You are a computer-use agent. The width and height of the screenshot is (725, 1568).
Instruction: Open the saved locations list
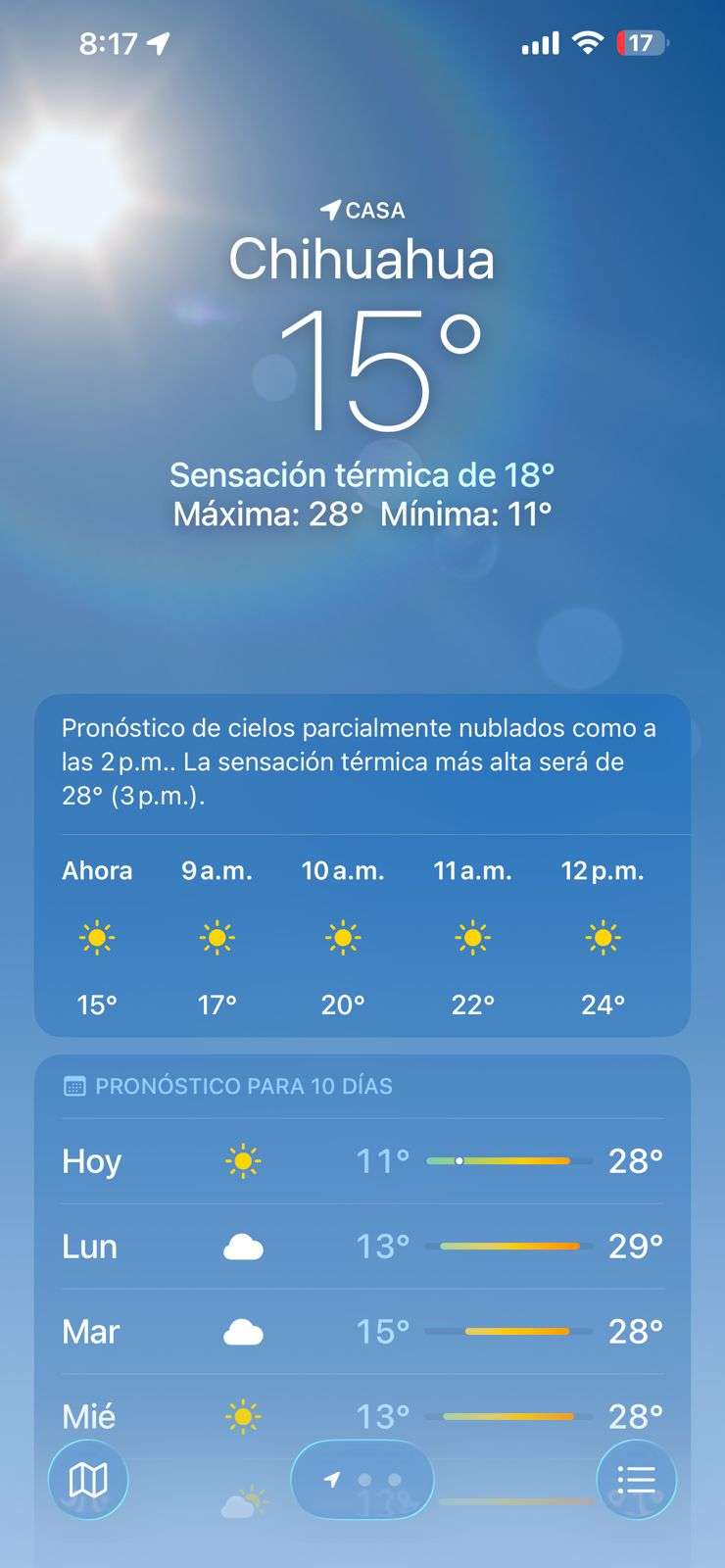pyautogui.click(x=636, y=1479)
